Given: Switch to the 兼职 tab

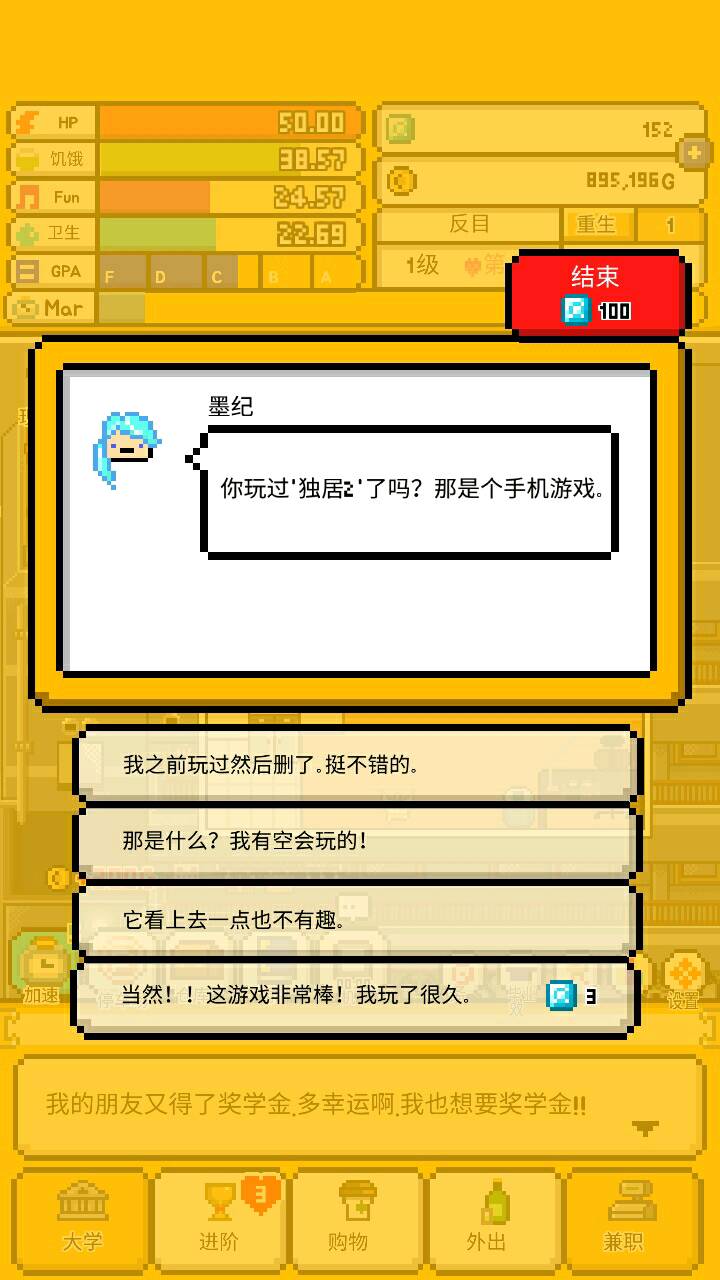Looking at the screenshot, I should 623,1216.
